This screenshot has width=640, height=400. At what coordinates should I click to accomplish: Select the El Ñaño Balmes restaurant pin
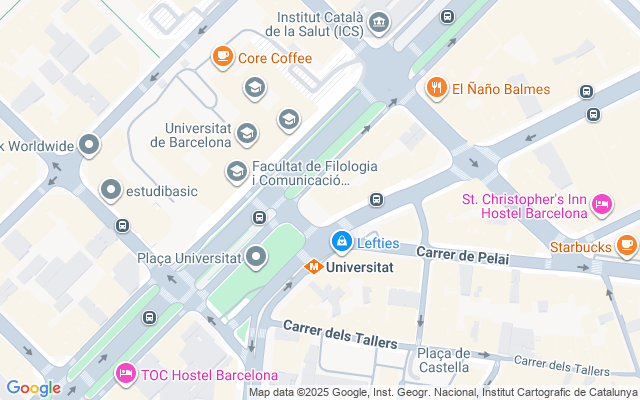pos(436,88)
